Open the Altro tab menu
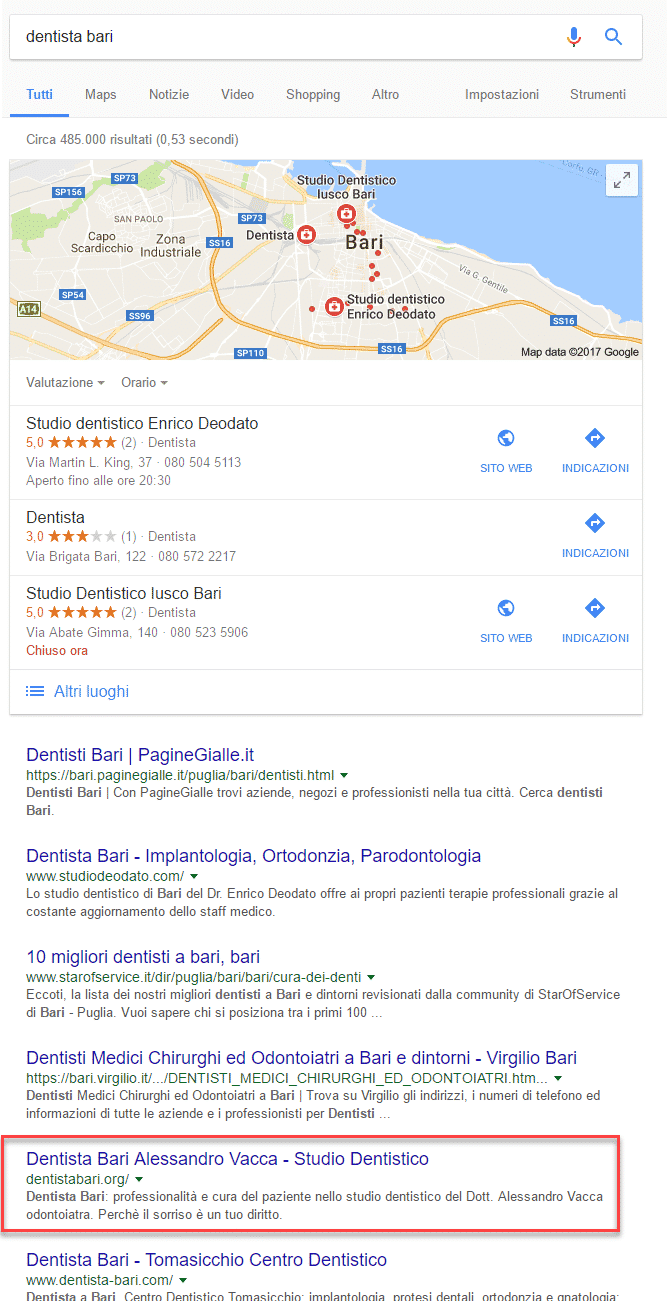667x1301 pixels. pyautogui.click(x=385, y=94)
